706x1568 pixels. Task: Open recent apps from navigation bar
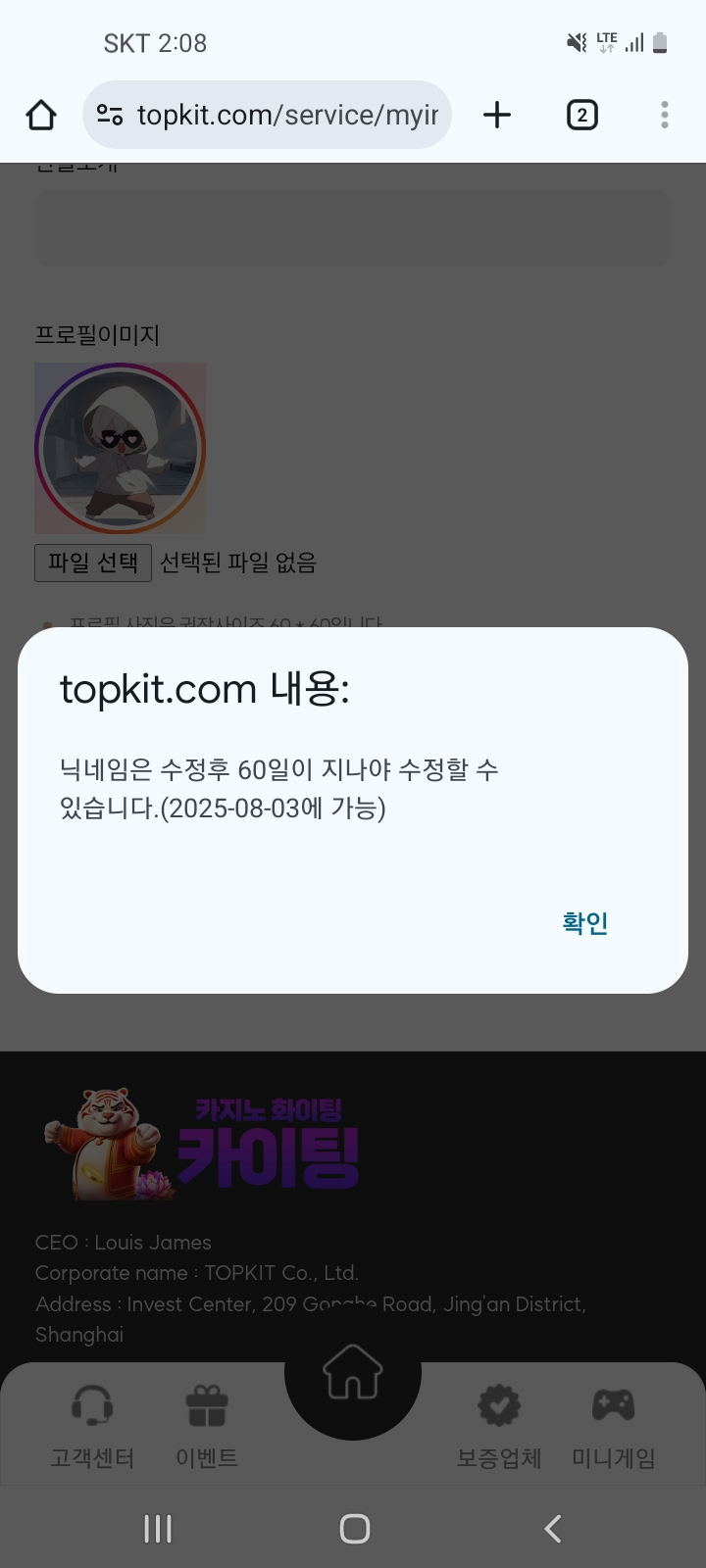click(x=158, y=1528)
